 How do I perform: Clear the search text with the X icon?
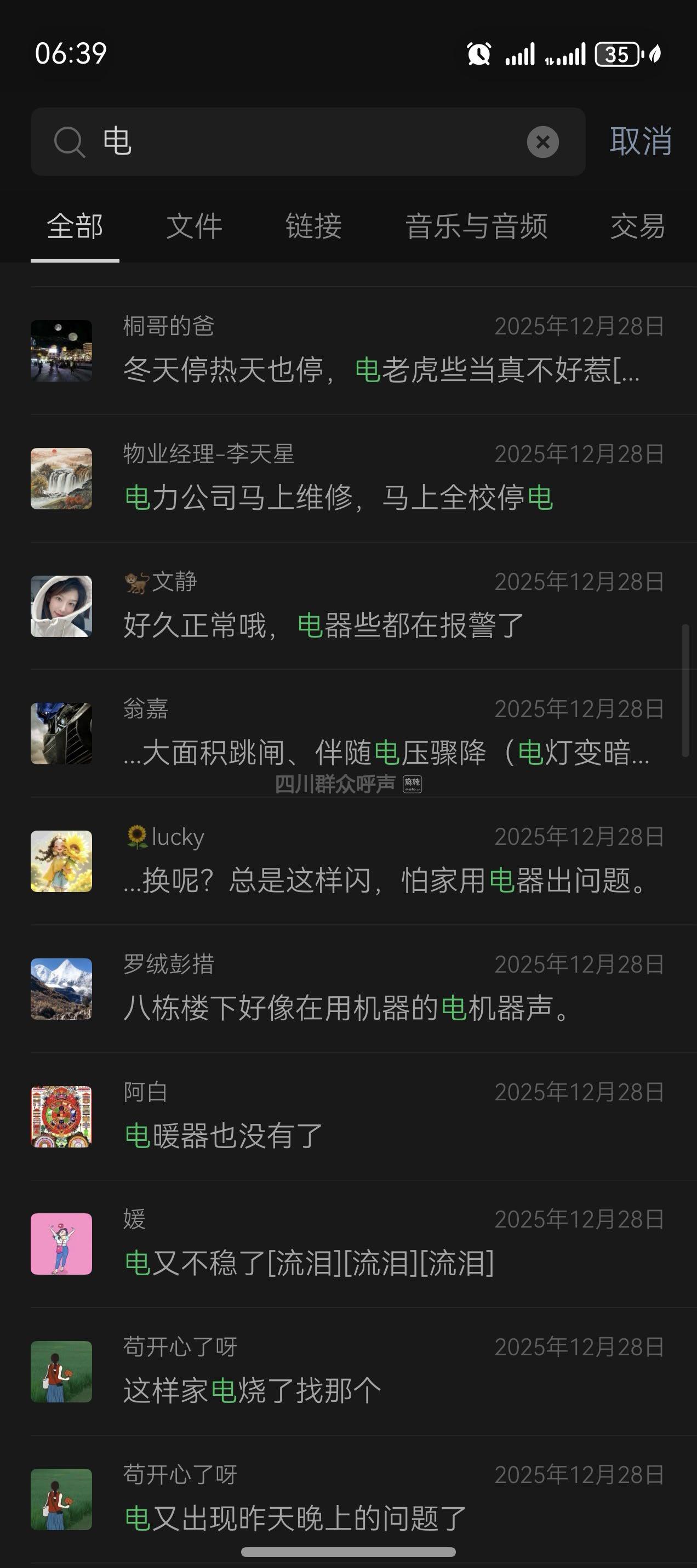click(542, 142)
